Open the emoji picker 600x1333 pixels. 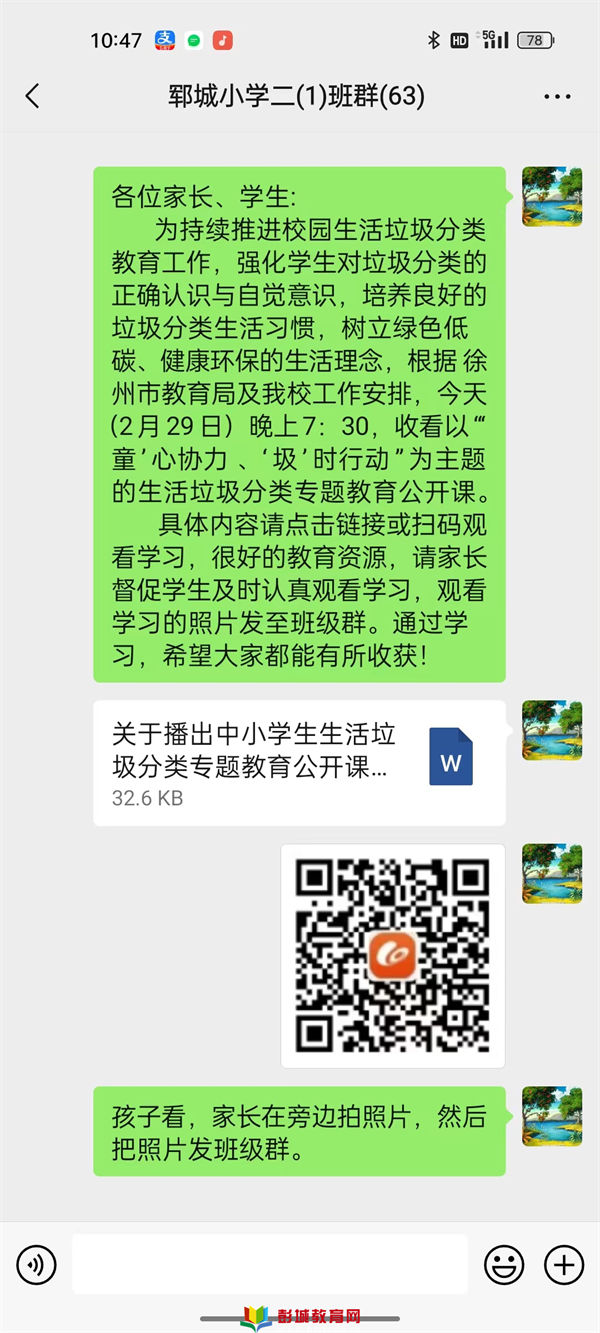click(504, 1266)
